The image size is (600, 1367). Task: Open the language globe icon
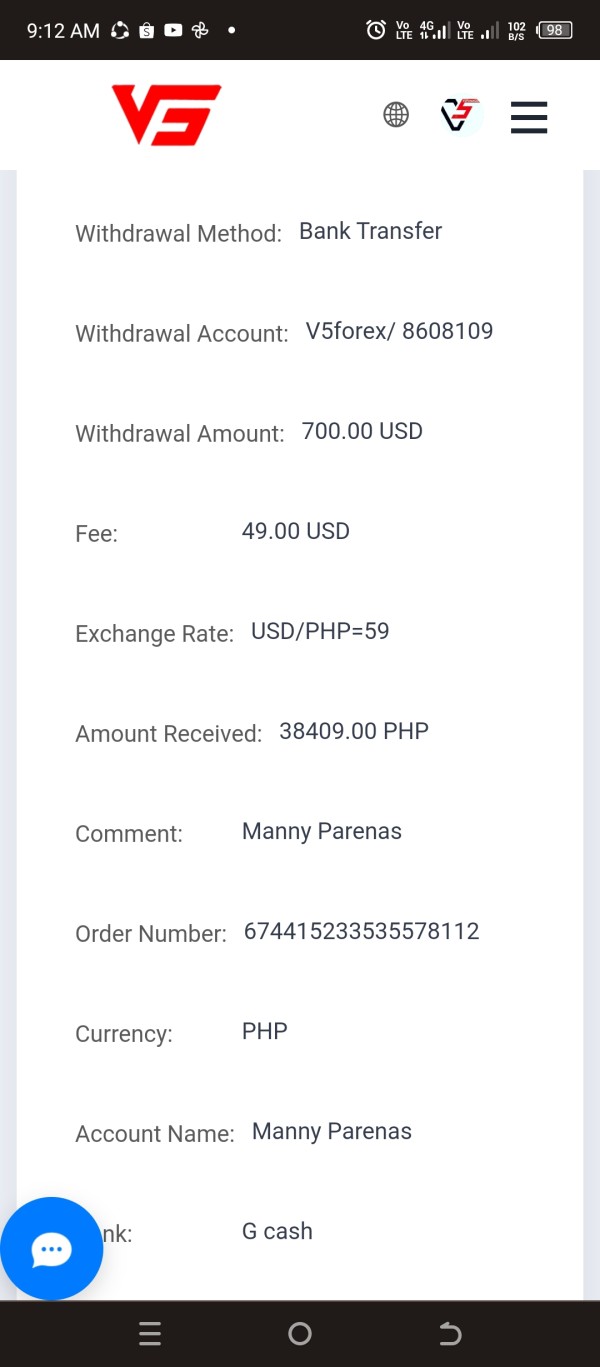tap(396, 115)
